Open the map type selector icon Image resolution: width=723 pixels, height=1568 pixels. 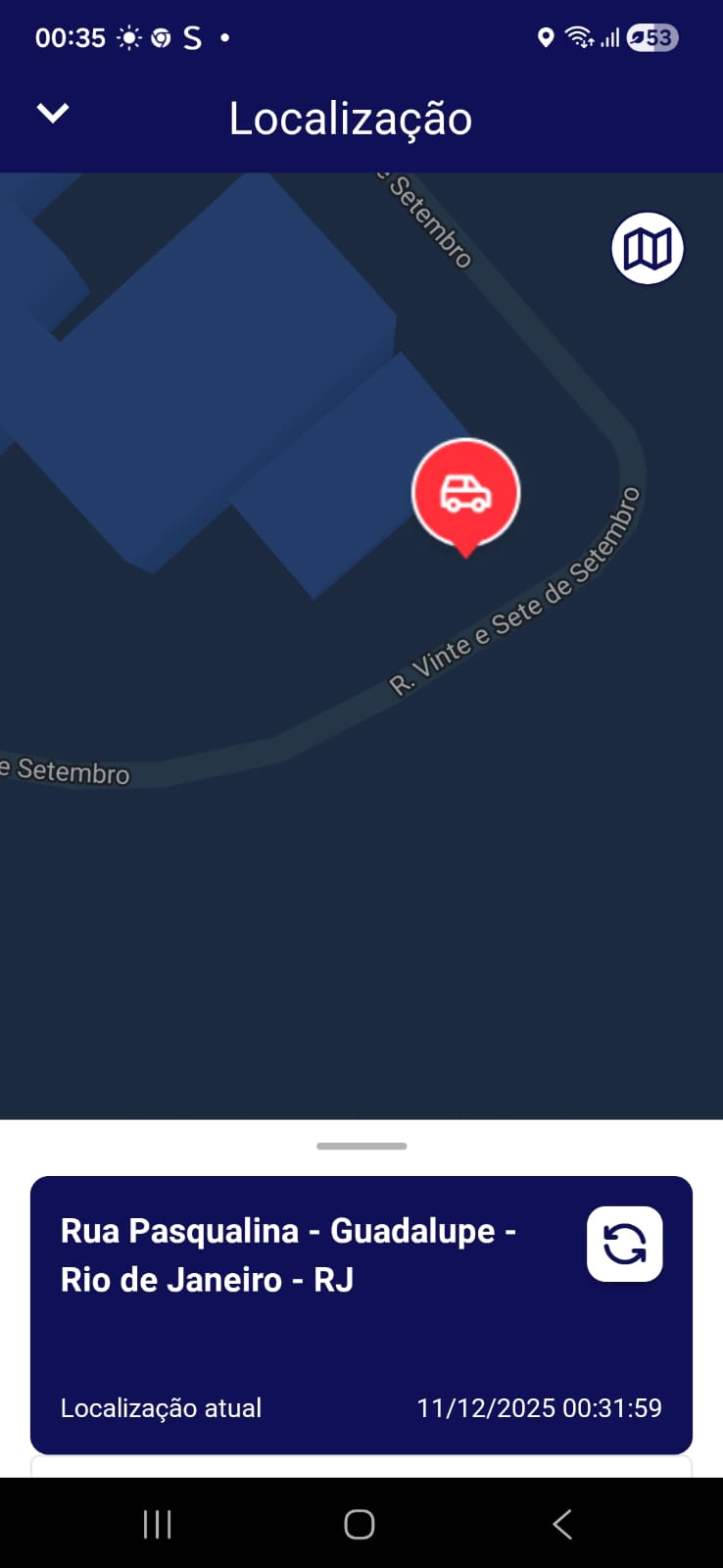coord(648,249)
